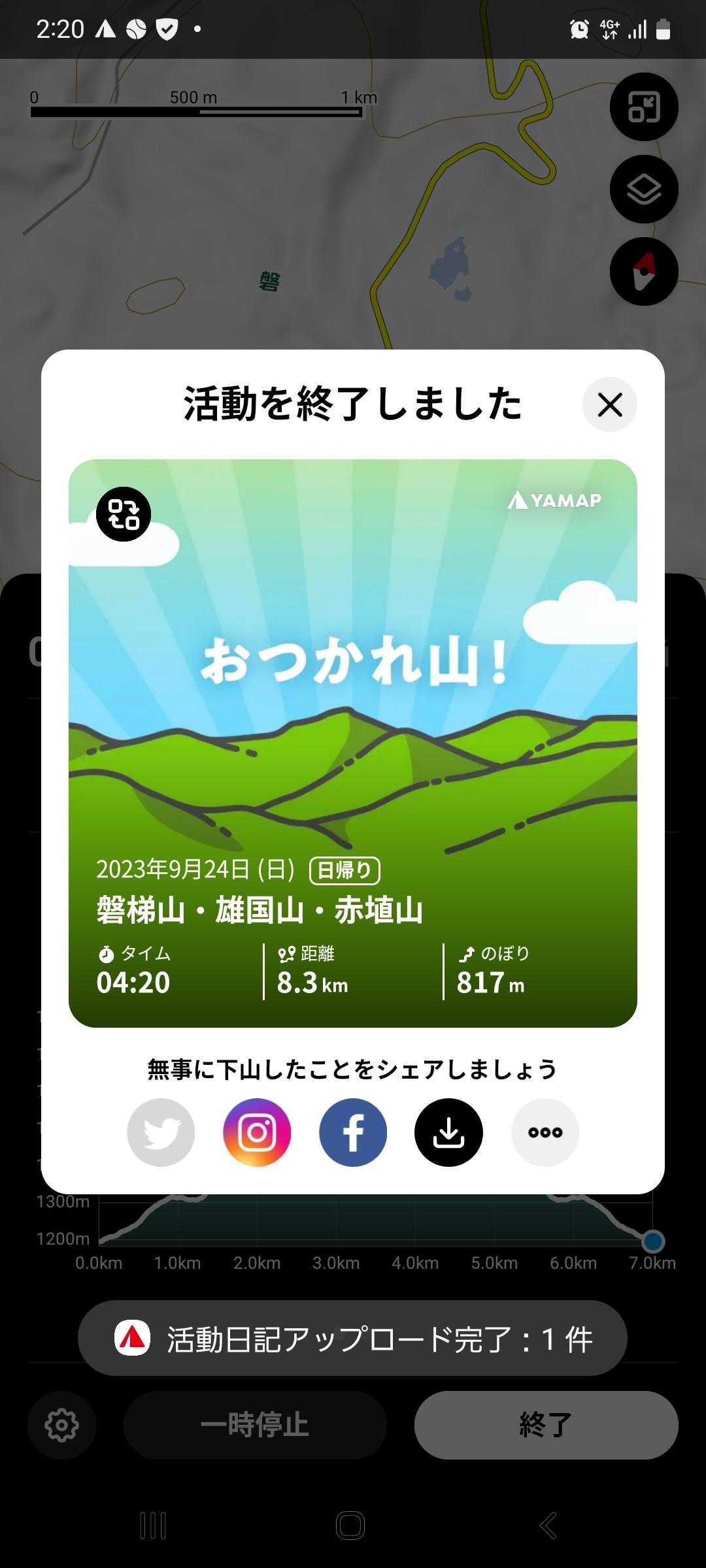Go to the home screen

(x=350, y=1526)
